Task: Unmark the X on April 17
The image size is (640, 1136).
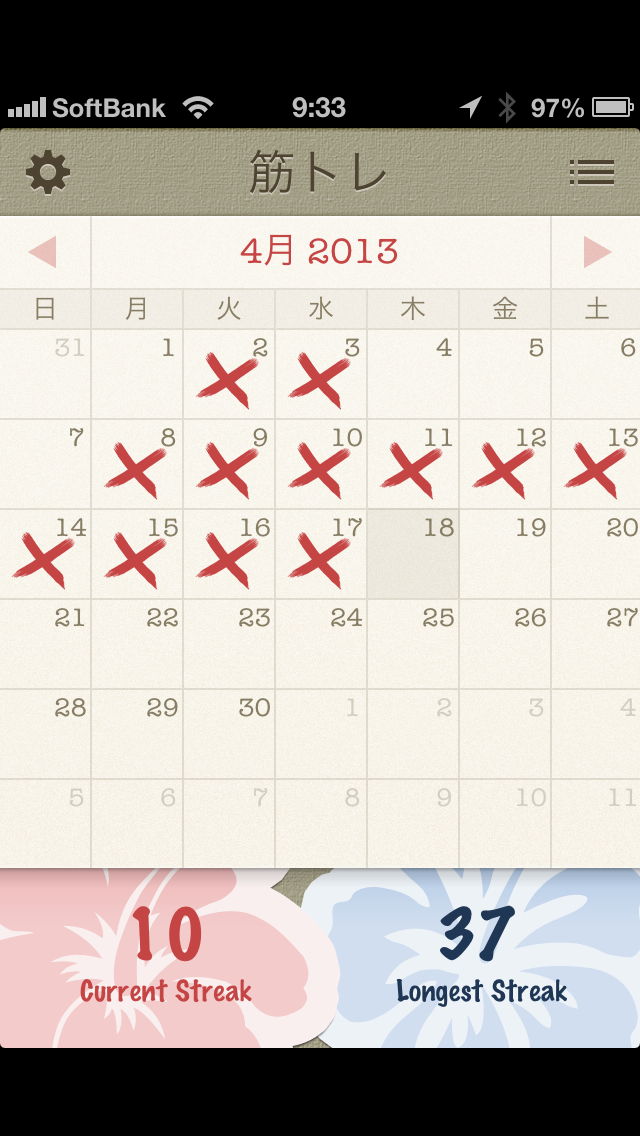Action: [x=321, y=555]
